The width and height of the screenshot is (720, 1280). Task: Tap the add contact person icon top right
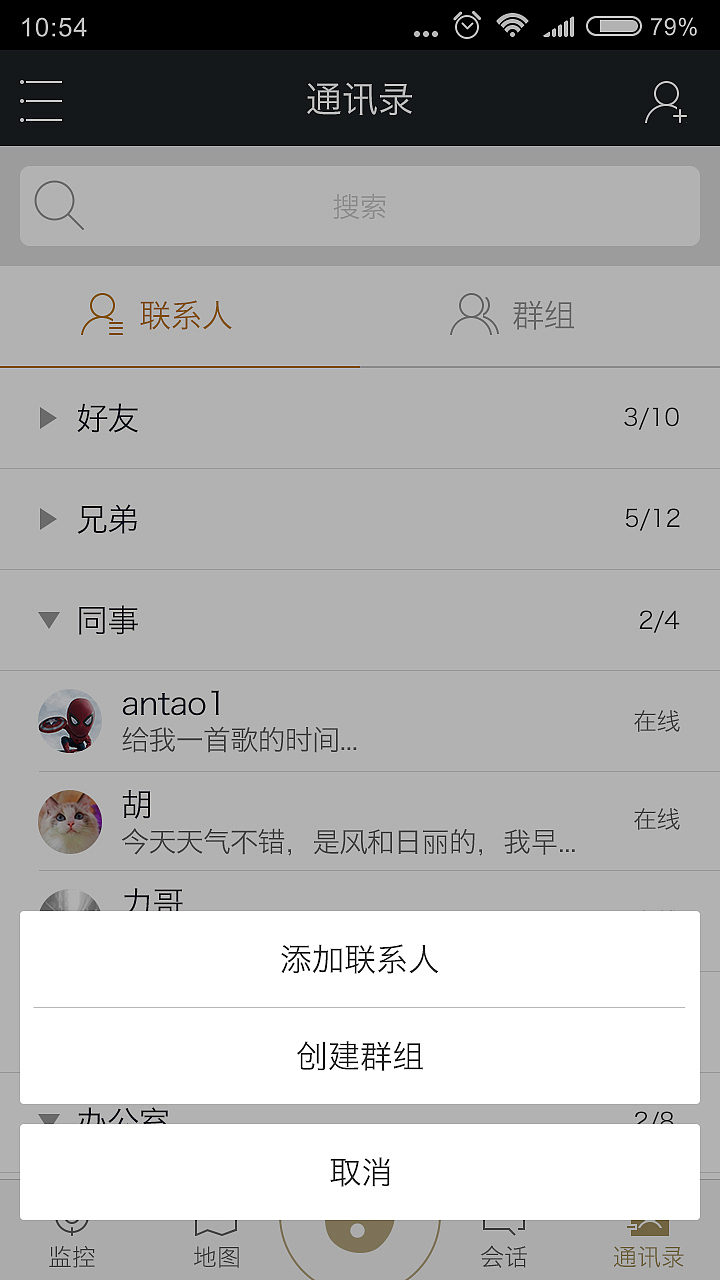(666, 100)
